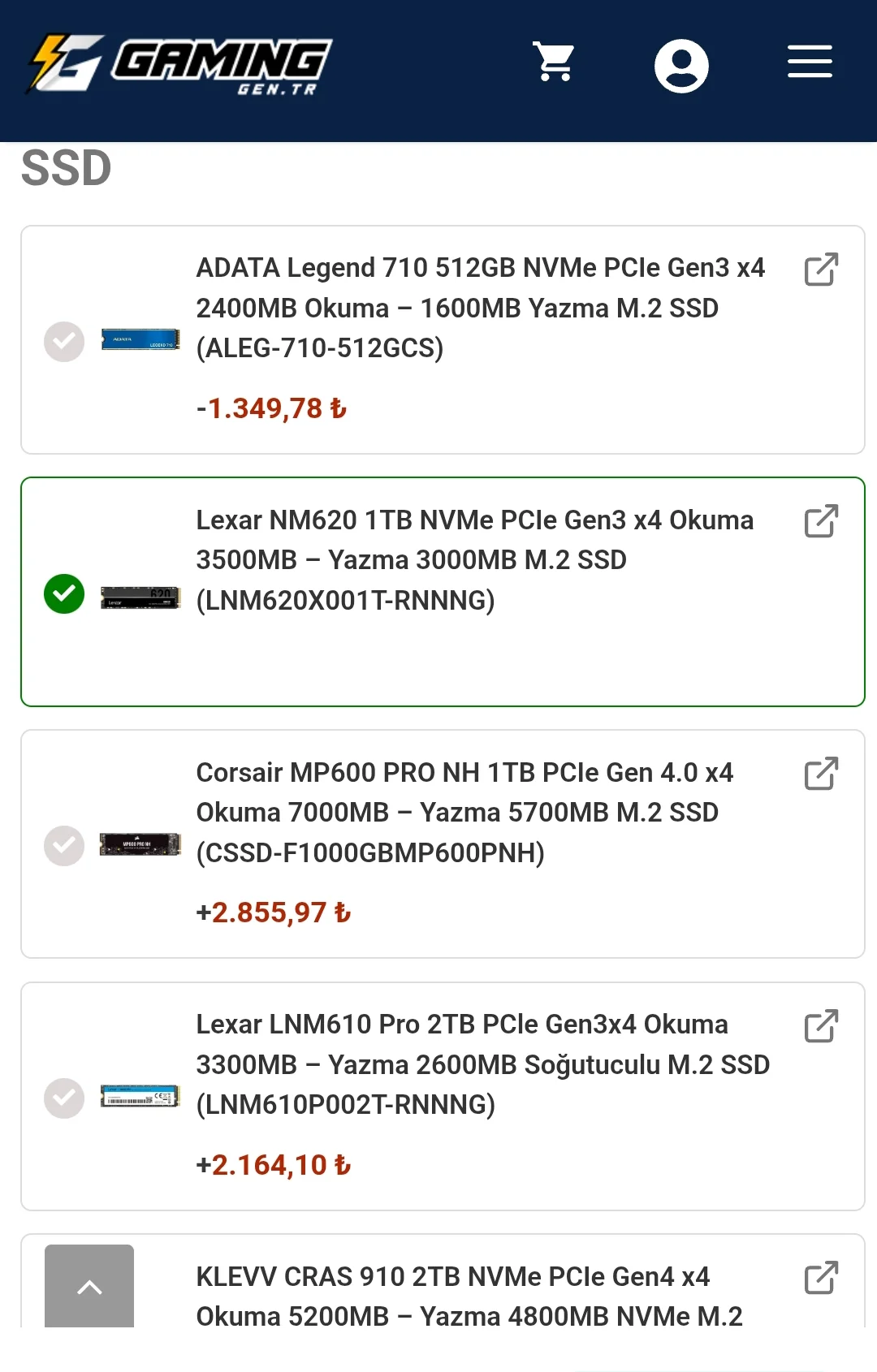View Corsair MP600 PRO NH external link
Viewport: 877px width, 1372px height.
pos(821,774)
